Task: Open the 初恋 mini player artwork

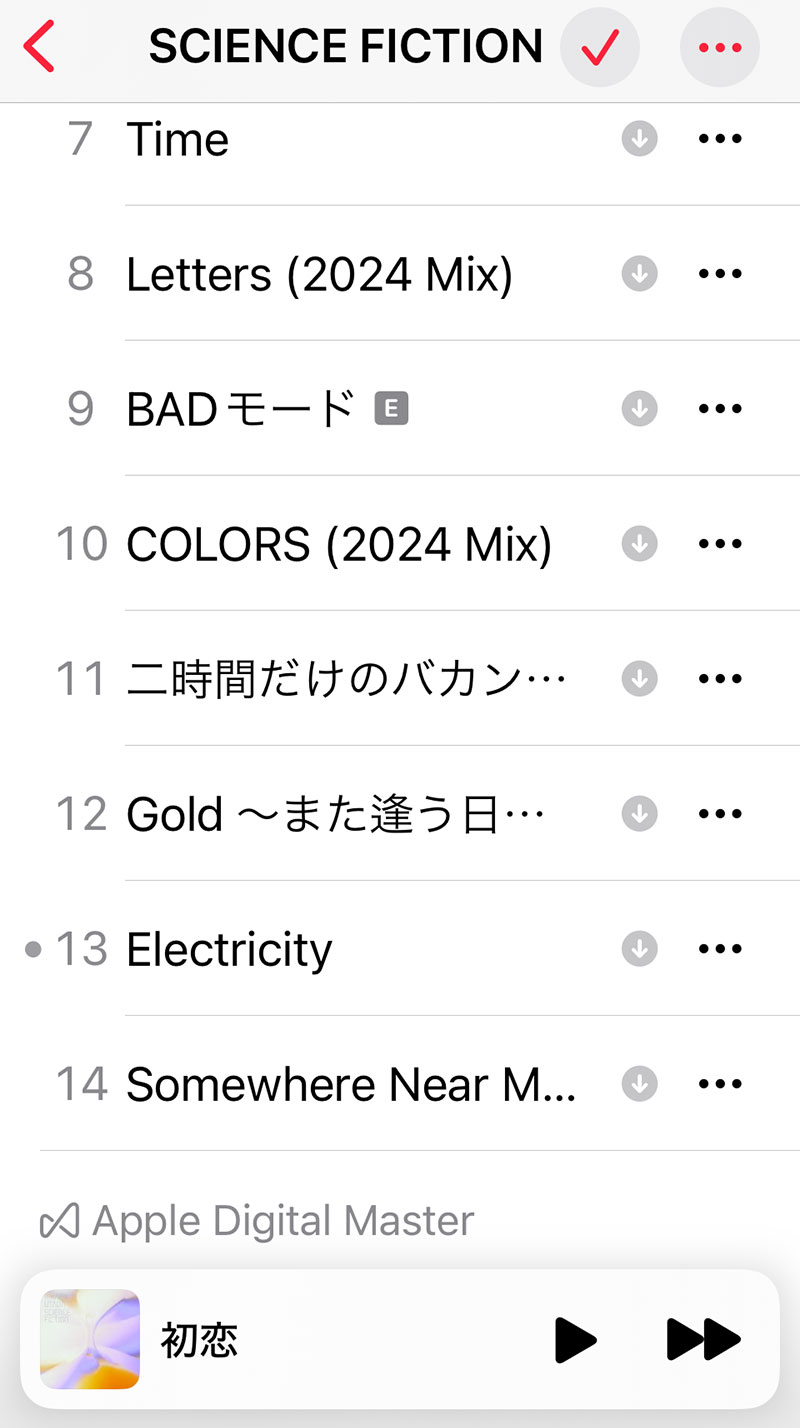Action: (90, 1340)
